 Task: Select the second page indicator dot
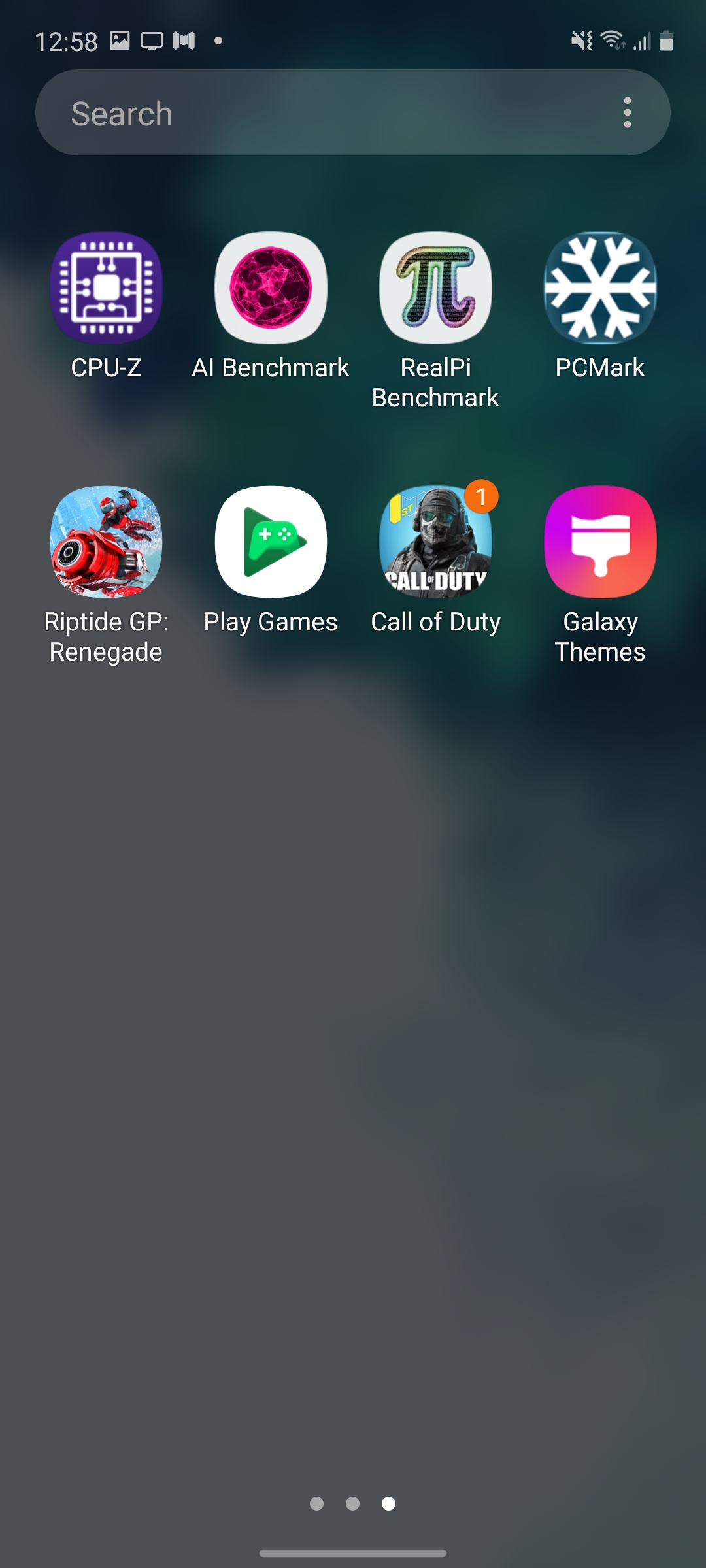coord(352,1503)
